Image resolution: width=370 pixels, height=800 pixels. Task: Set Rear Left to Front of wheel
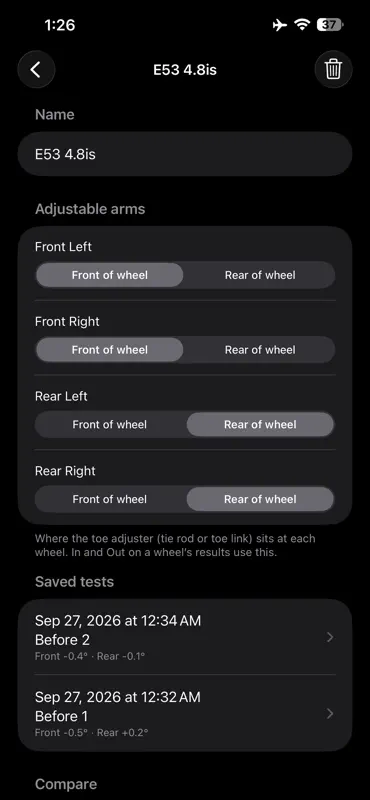110,424
